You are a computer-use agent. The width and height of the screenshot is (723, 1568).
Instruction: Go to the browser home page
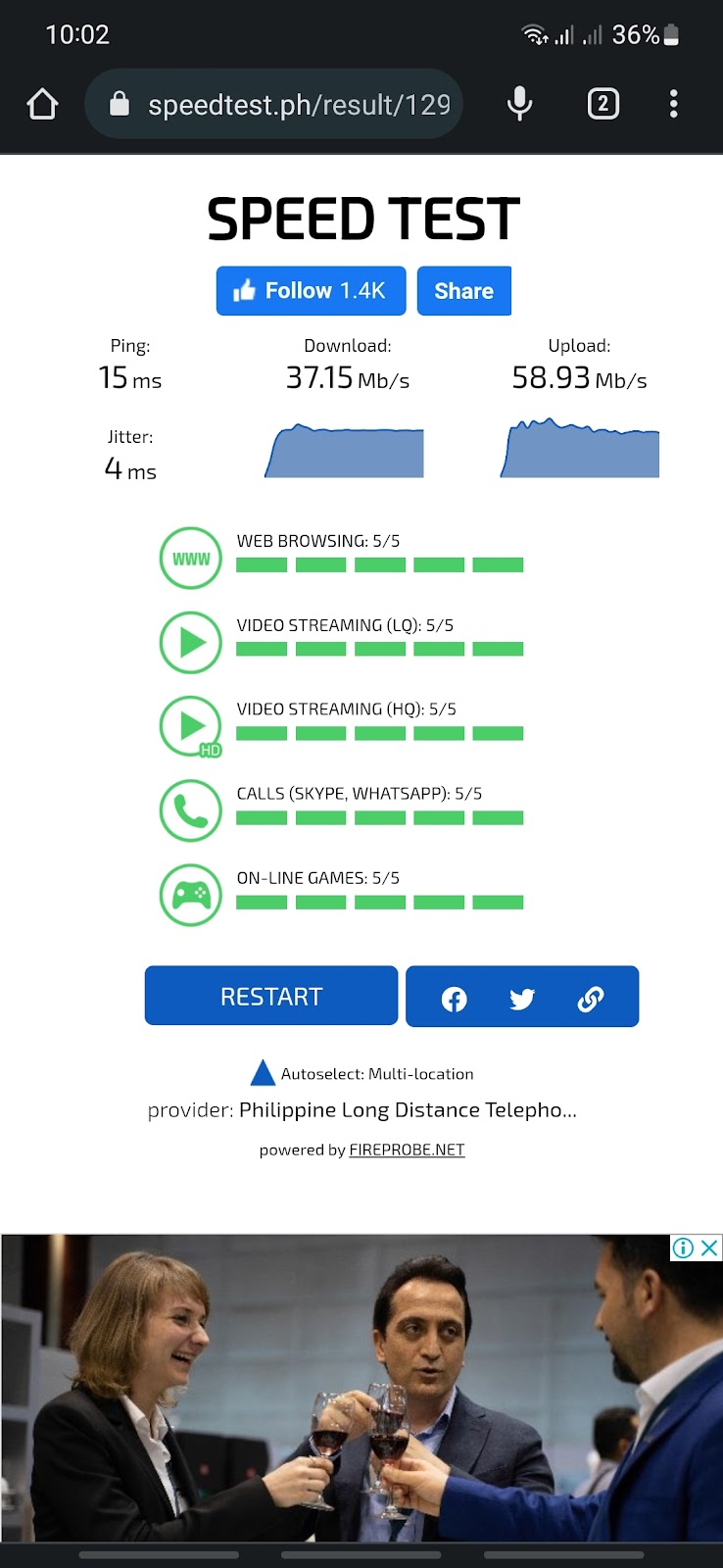click(42, 104)
